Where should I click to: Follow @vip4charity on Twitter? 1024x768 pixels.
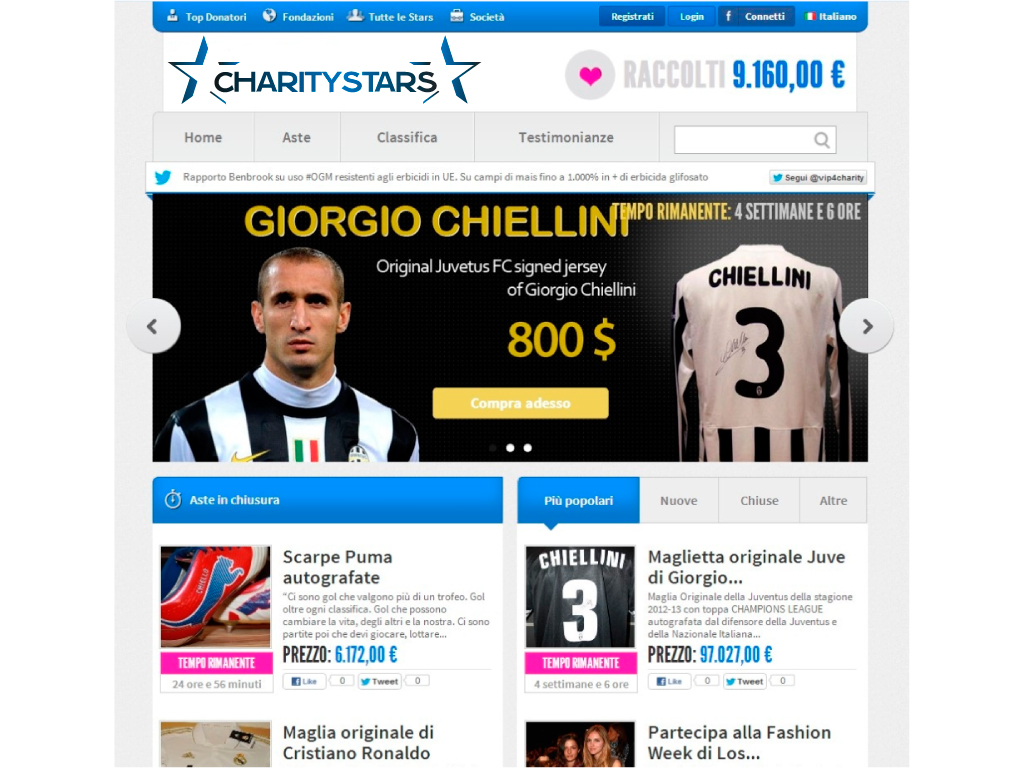click(818, 177)
